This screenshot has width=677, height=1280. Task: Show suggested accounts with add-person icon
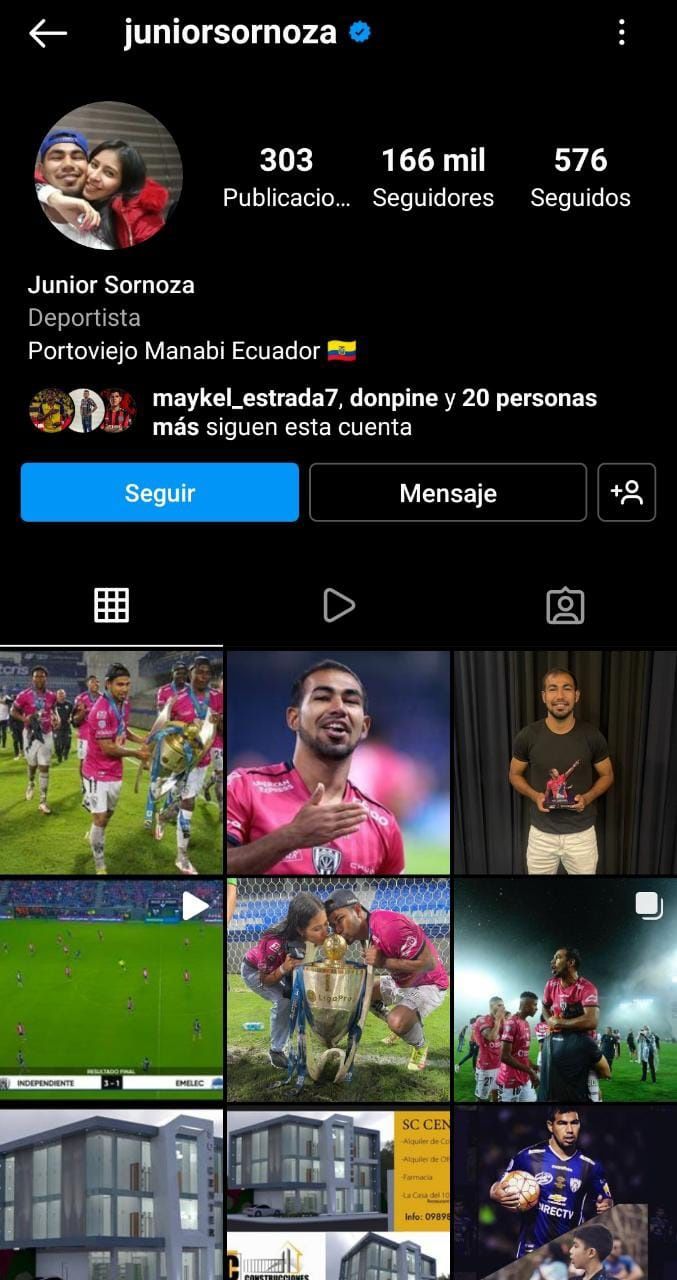click(x=626, y=492)
